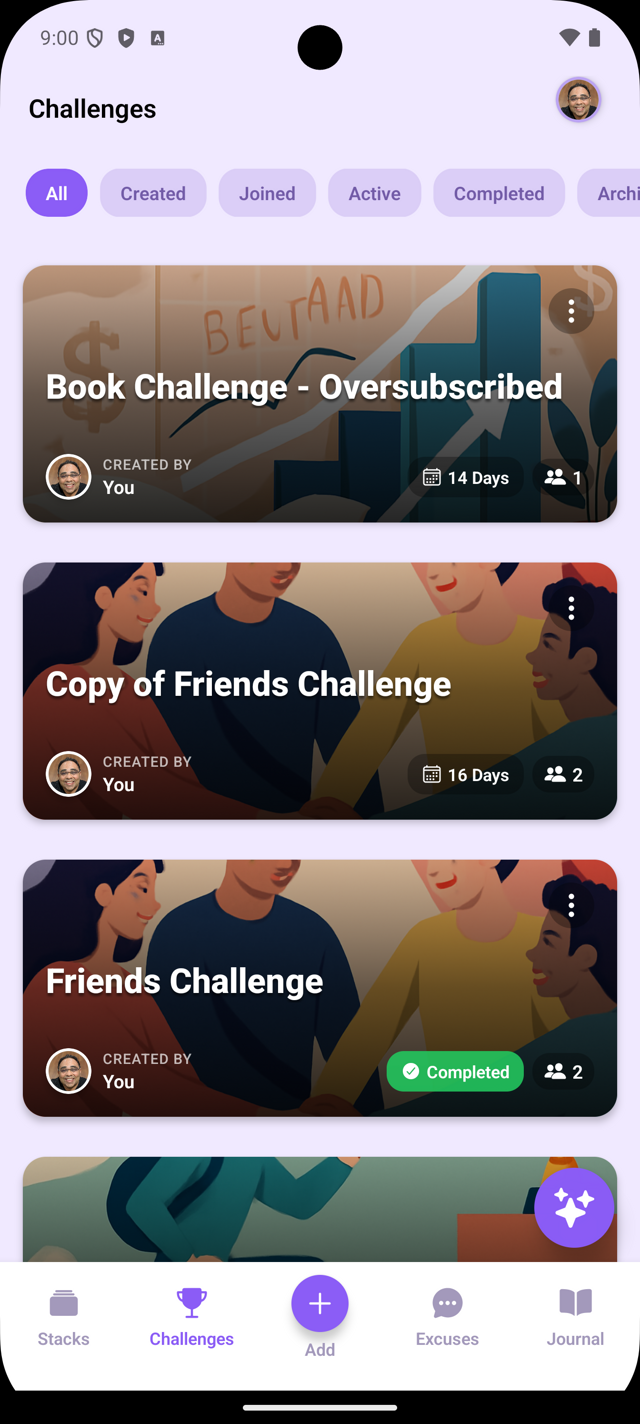Open the profile avatar in the header
This screenshot has height=1424, width=640.
[578, 100]
